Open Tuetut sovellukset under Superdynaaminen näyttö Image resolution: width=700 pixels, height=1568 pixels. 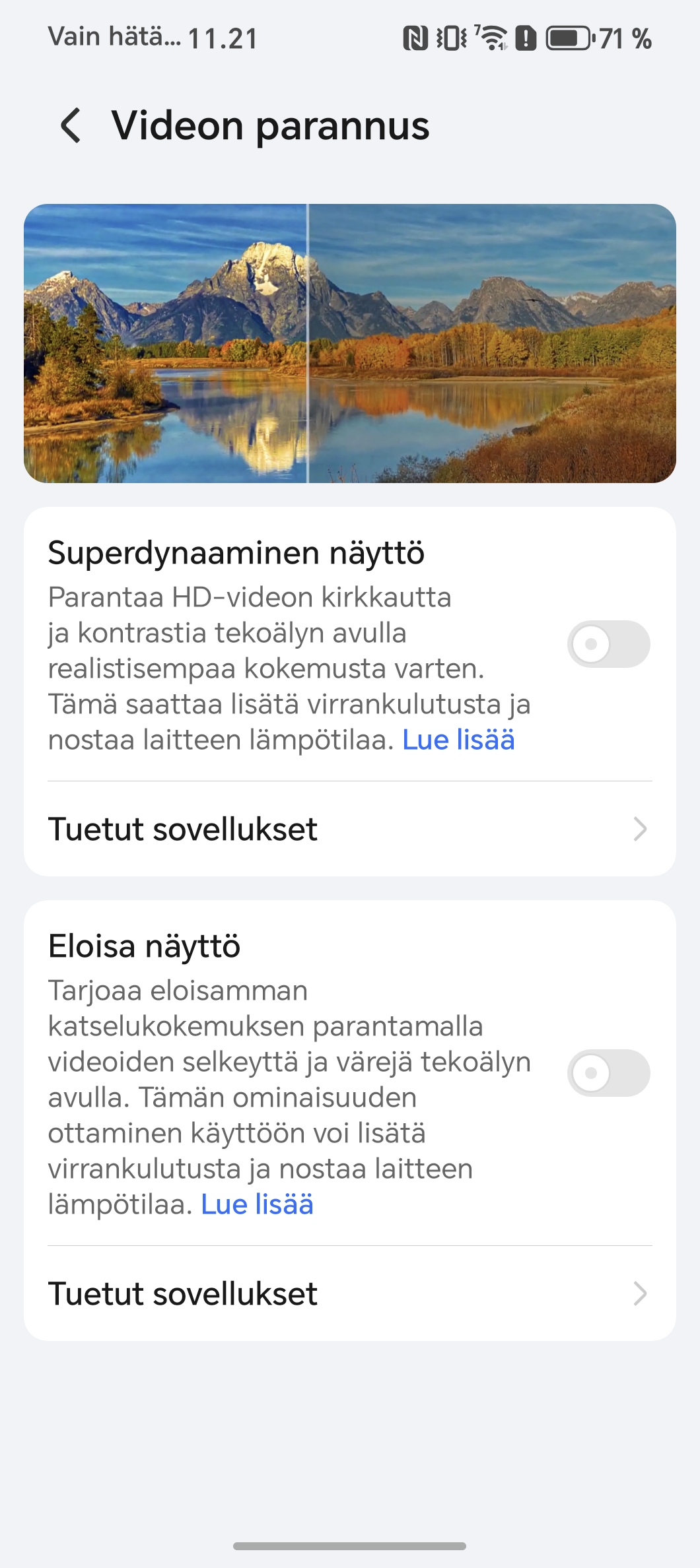pyautogui.click(x=350, y=829)
